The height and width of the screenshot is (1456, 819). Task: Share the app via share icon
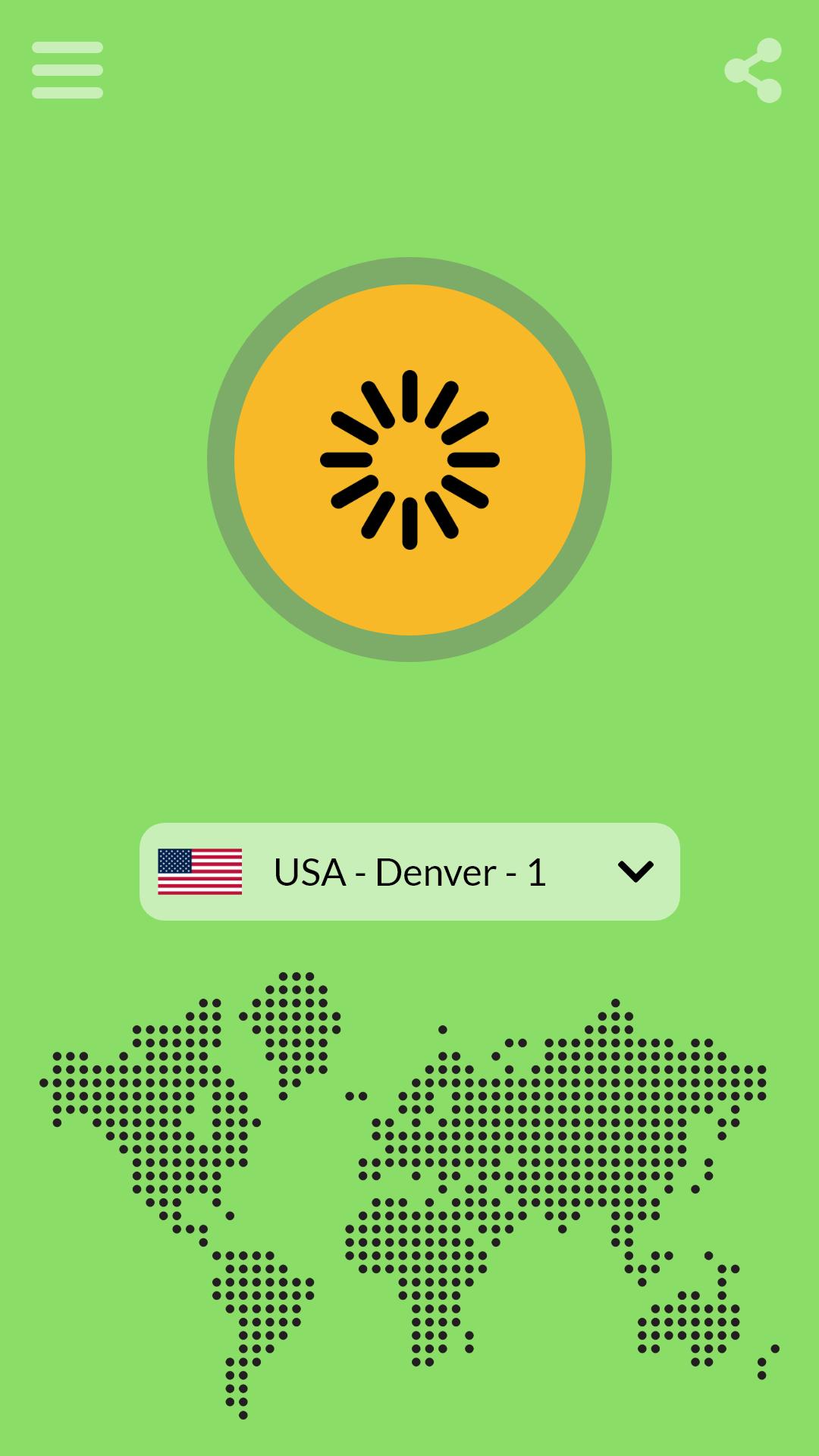click(x=753, y=71)
